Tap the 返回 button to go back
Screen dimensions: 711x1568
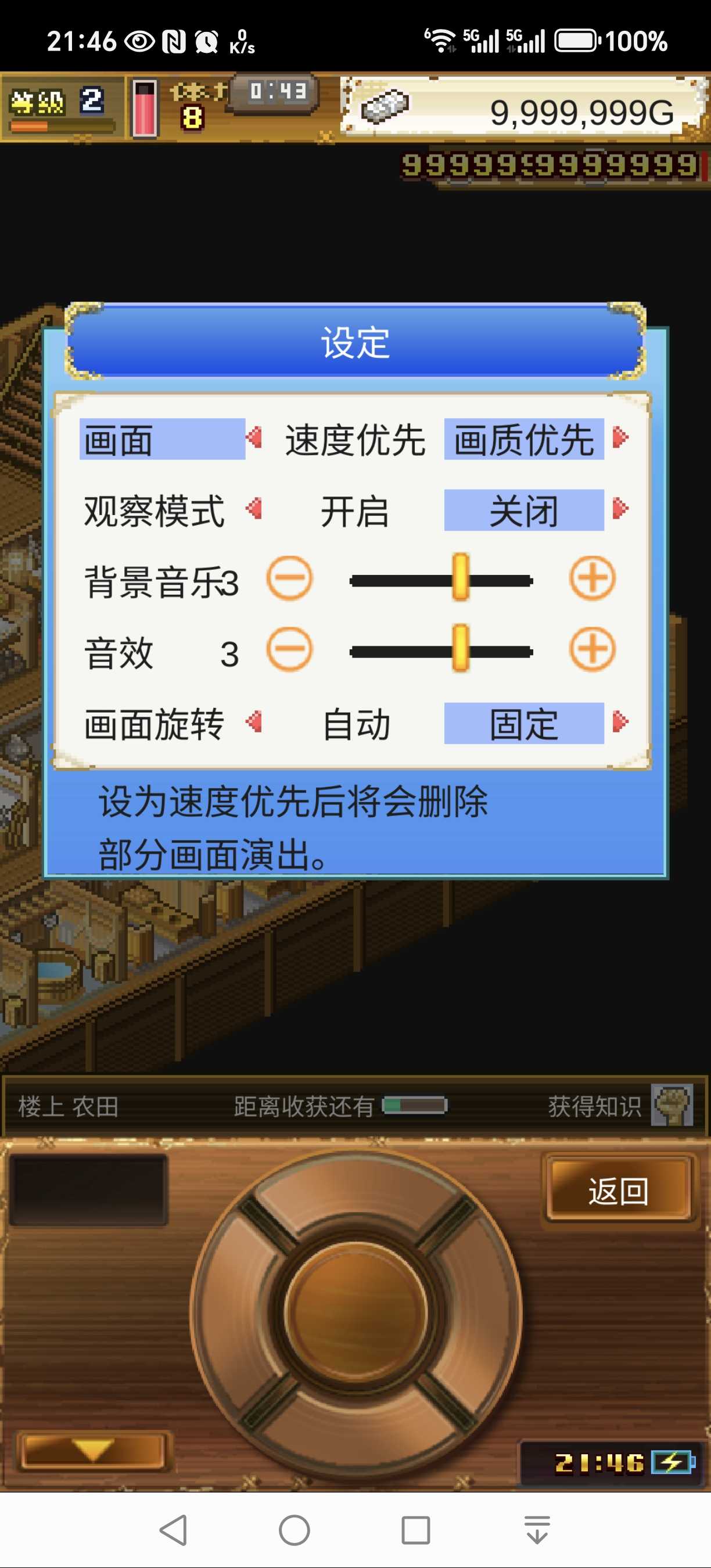(x=619, y=1191)
